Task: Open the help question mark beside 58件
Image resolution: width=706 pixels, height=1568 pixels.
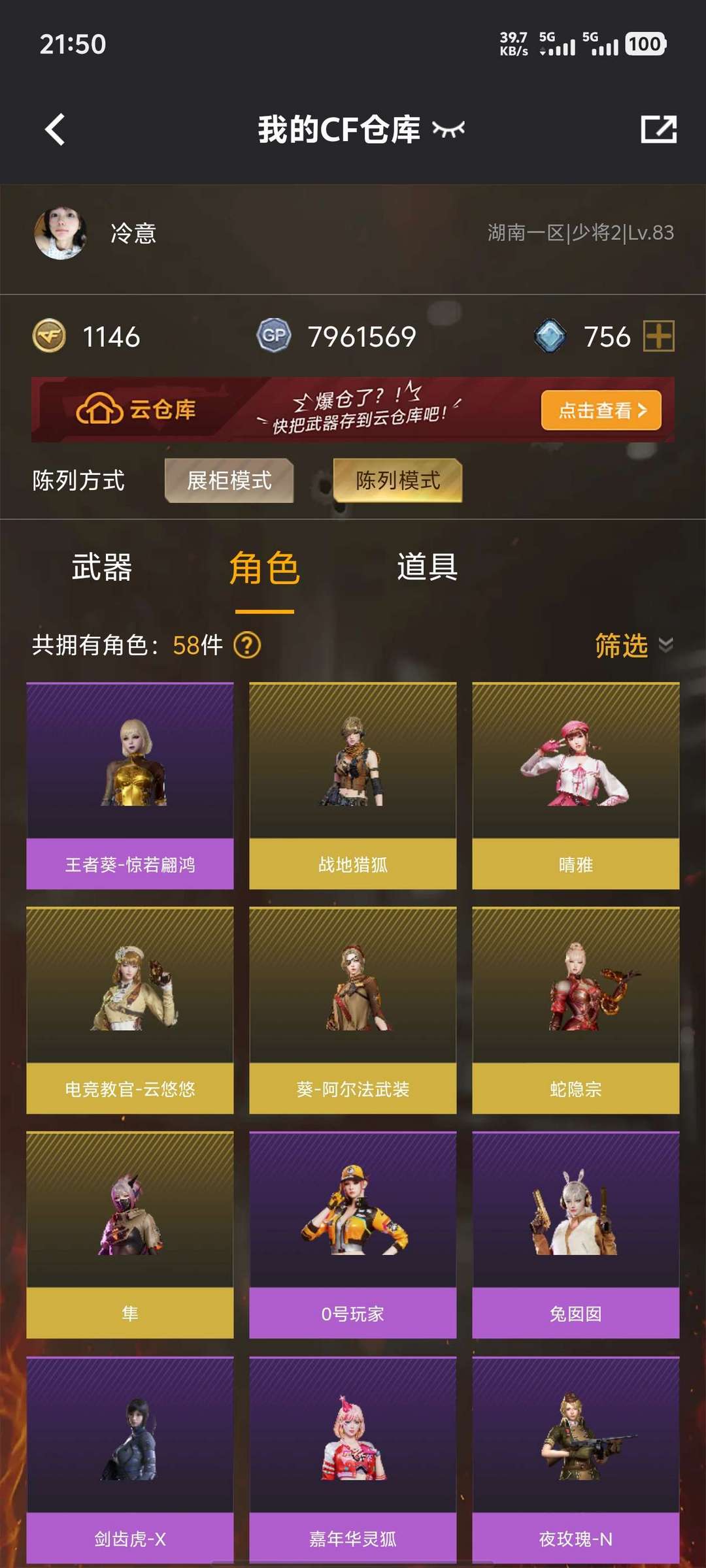Action: click(x=247, y=645)
